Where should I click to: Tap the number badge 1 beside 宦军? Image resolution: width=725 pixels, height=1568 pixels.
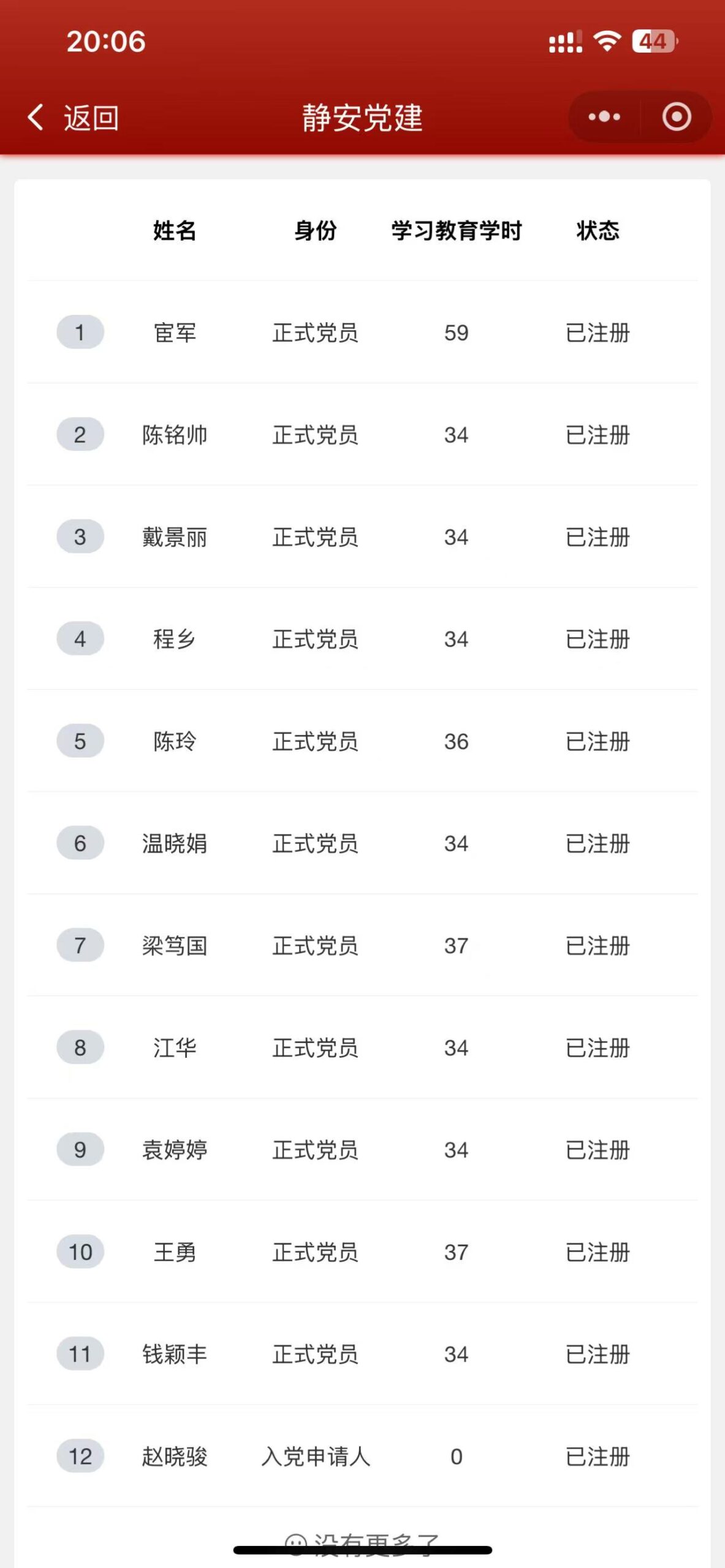[80, 333]
